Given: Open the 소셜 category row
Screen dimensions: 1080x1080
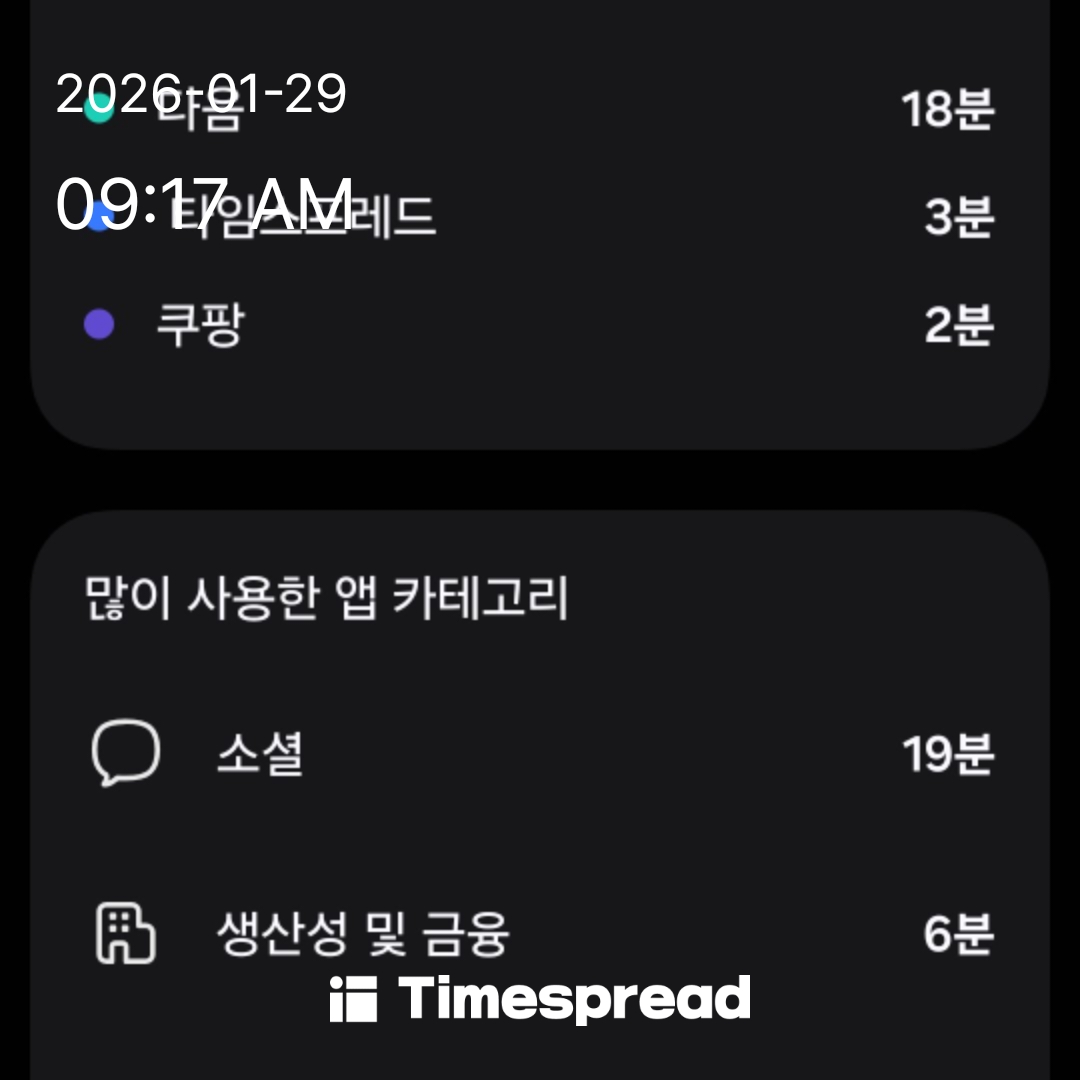Looking at the screenshot, I should (260, 754).
